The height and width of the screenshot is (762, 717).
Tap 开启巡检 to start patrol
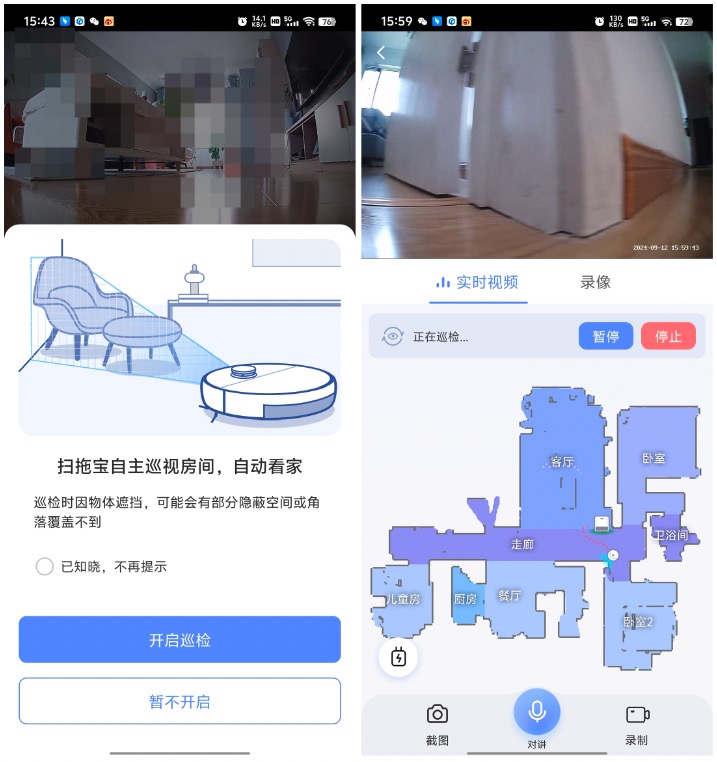[x=180, y=639]
